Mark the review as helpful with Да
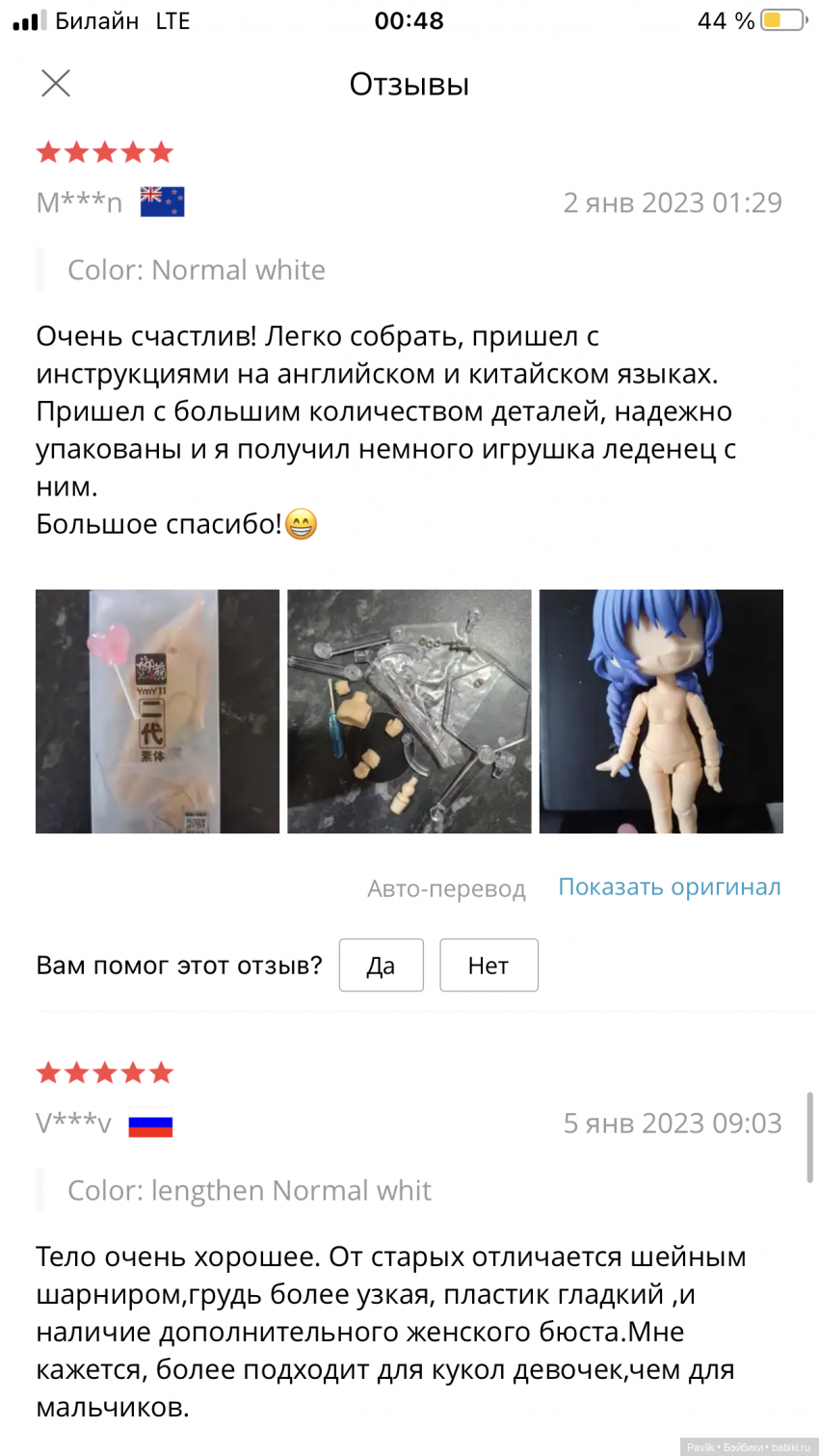Screen dimensions: 819x1456 (x=382, y=966)
